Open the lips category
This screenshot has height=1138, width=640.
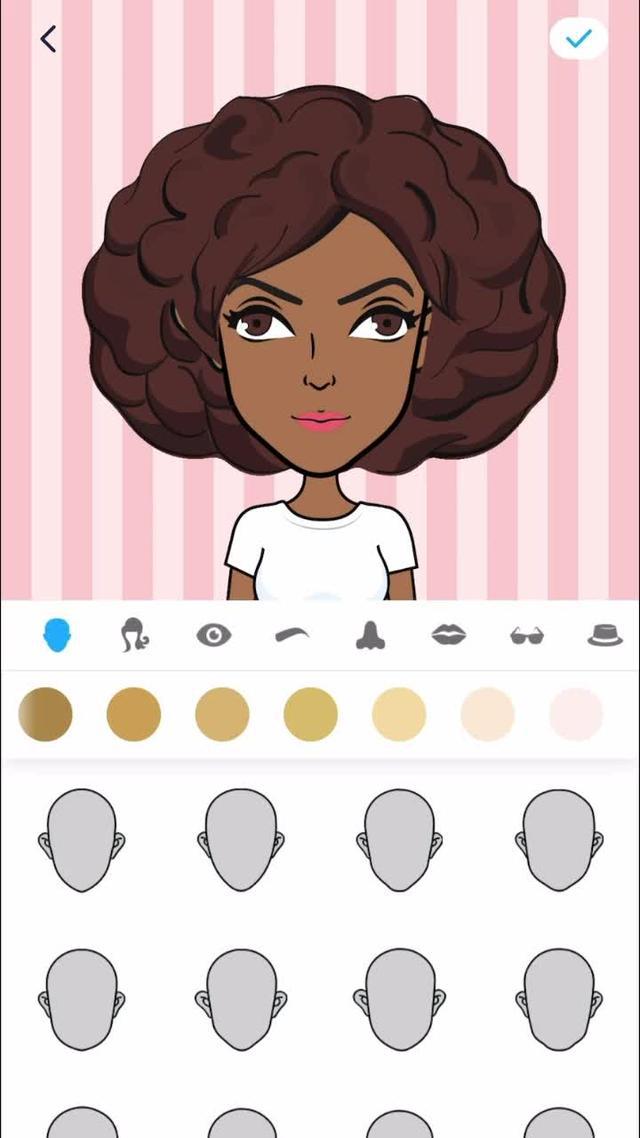(449, 635)
